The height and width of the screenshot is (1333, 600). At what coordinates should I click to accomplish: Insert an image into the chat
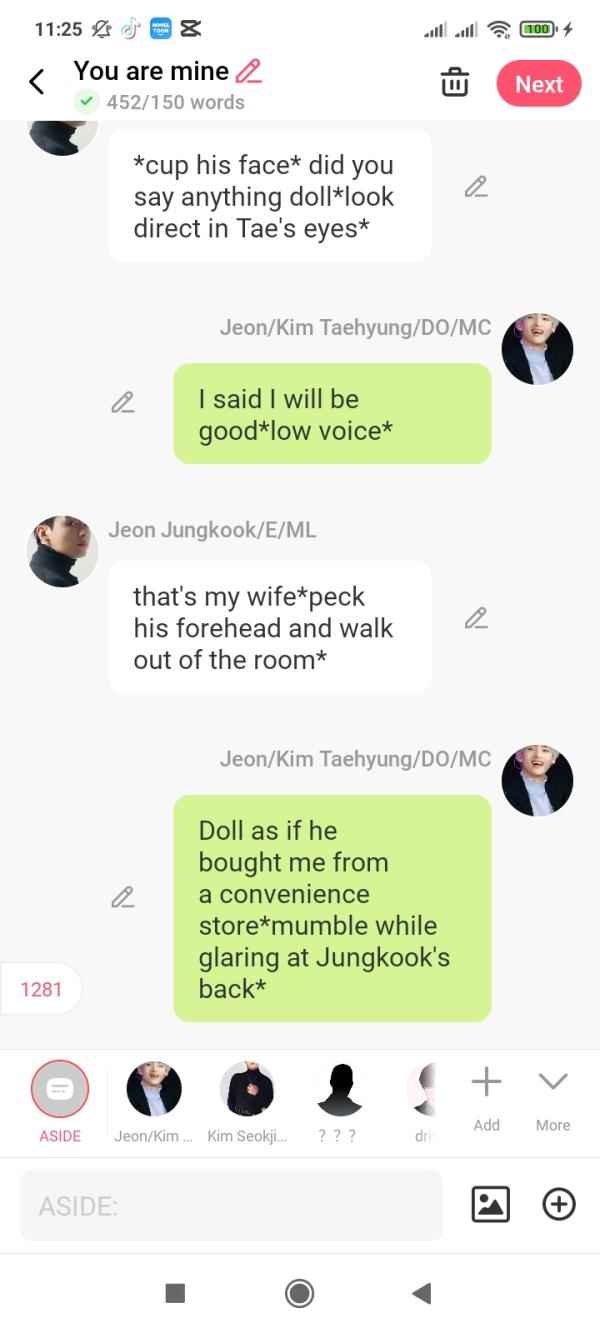pyautogui.click(x=490, y=1204)
